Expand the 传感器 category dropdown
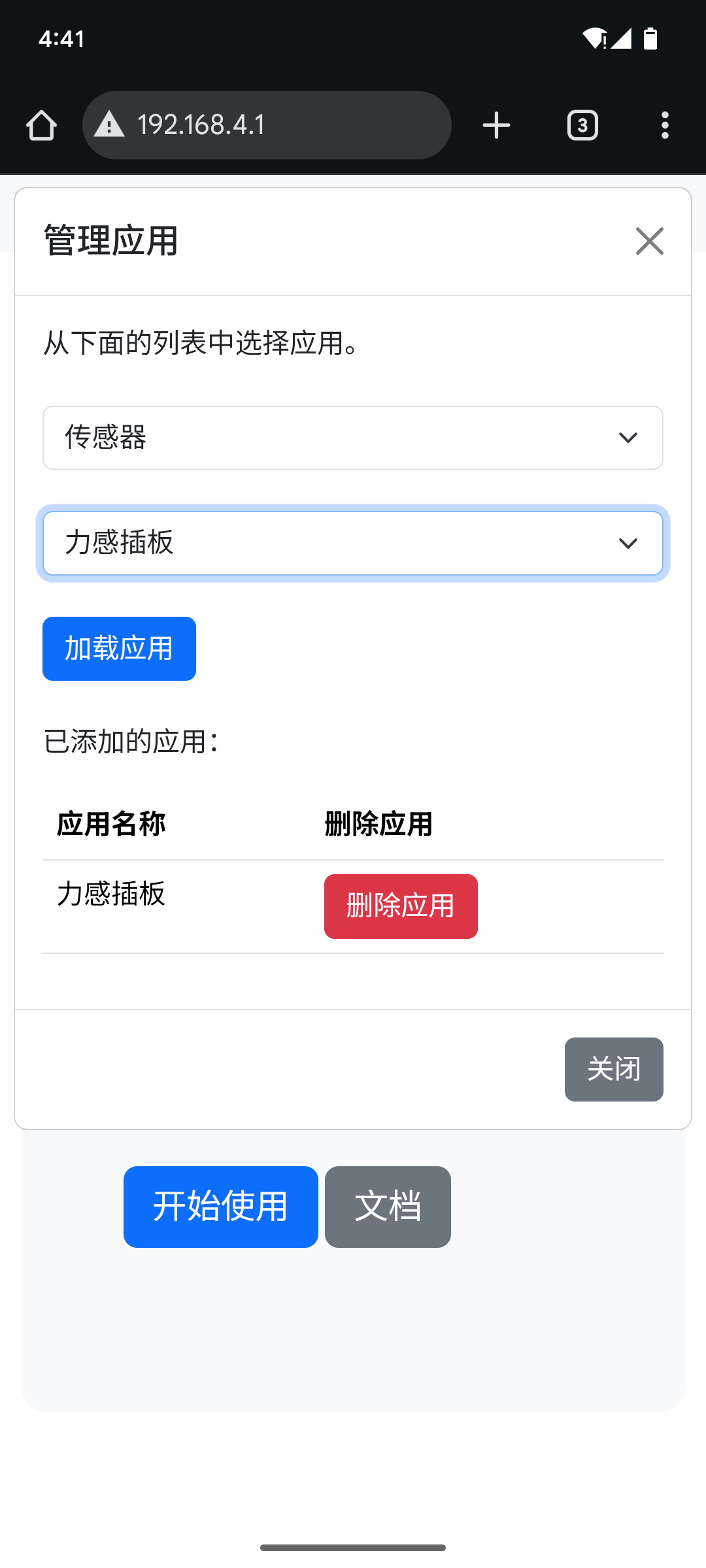 coord(353,438)
